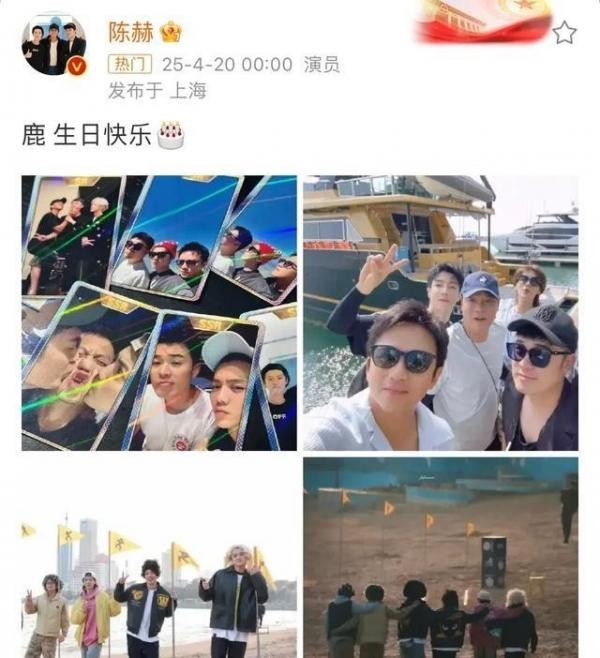This screenshot has width=600, height=658.
Task: Open the yacht group selfie photo
Action: 440,313
